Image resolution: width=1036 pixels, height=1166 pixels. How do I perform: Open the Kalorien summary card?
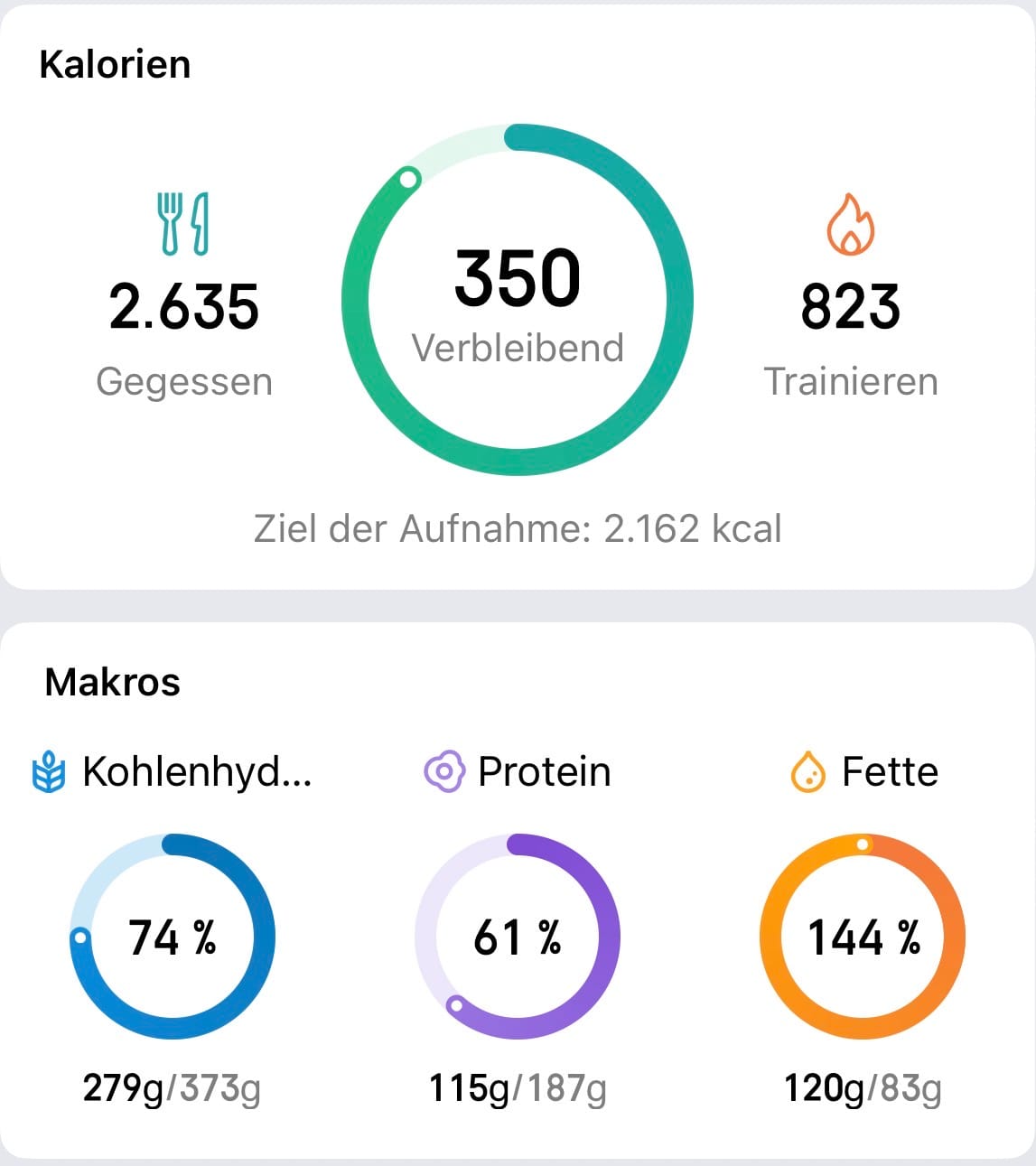116,65
